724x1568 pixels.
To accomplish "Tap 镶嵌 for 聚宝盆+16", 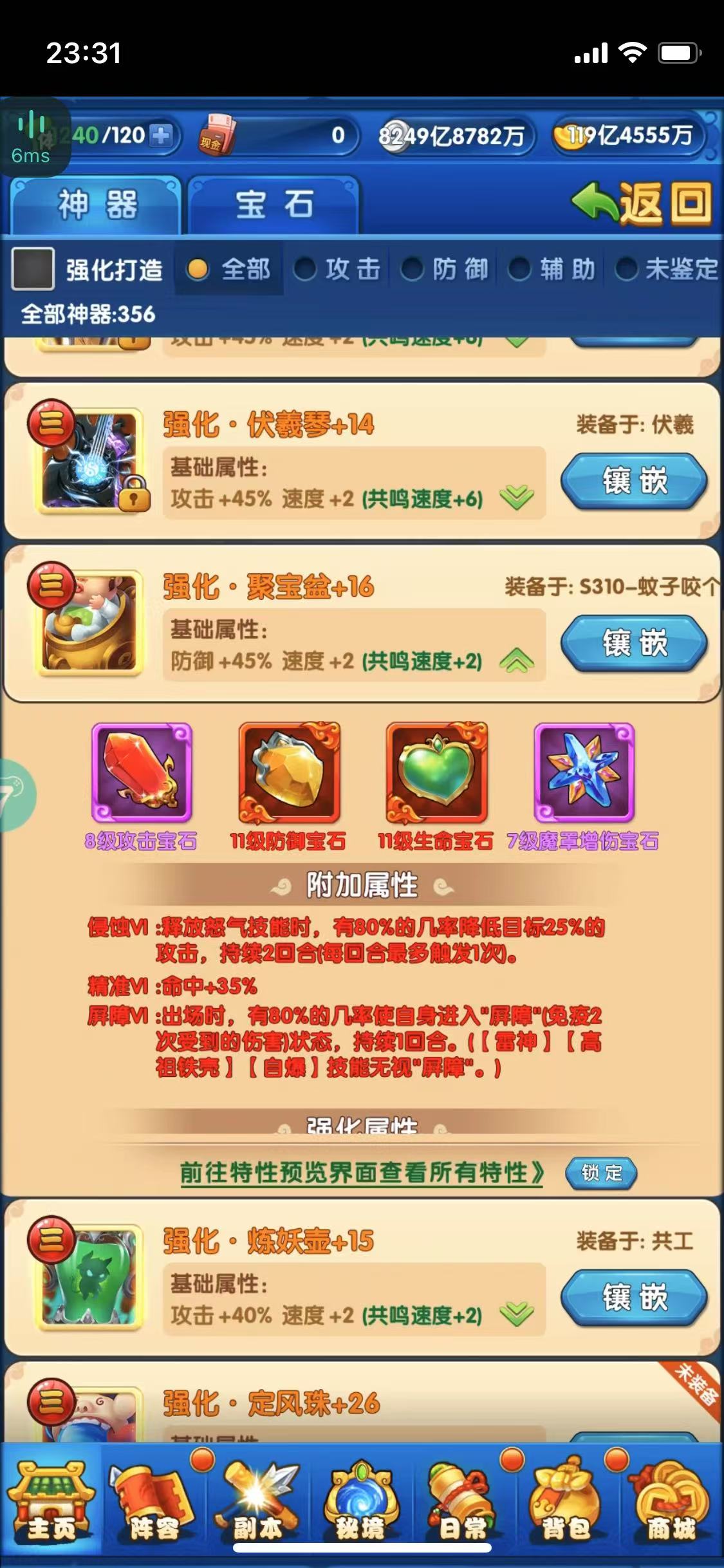I will (635, 643).
